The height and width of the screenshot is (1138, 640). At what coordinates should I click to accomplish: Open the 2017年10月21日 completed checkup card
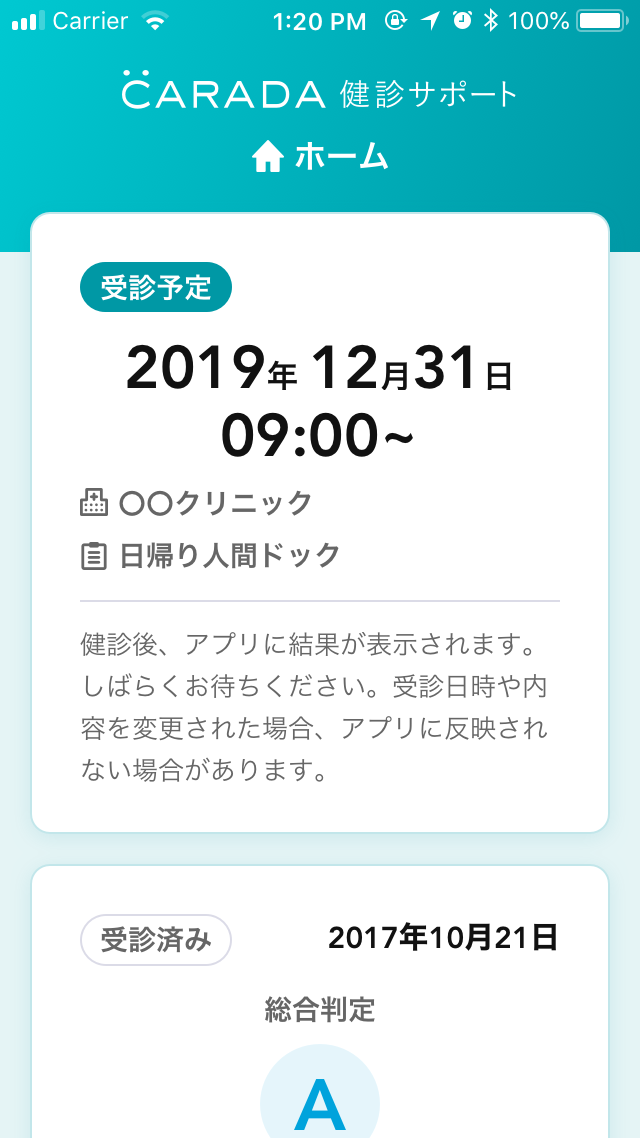click(320, 1002)
